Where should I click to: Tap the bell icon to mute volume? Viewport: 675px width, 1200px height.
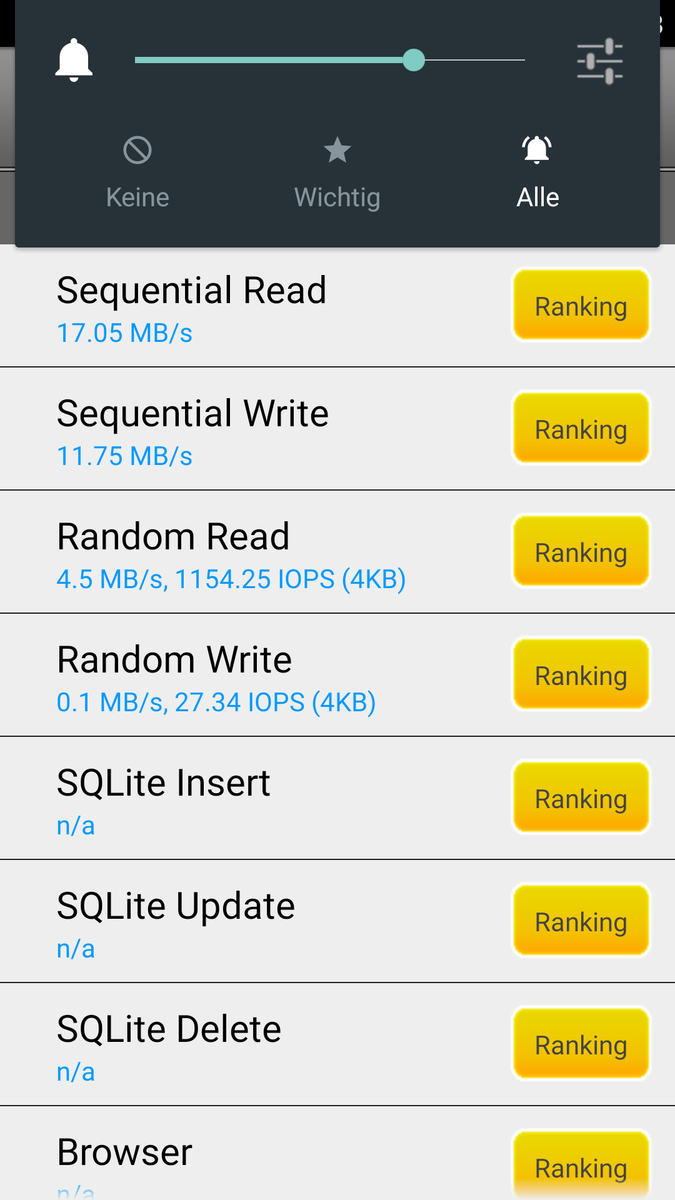coord(74,61)
